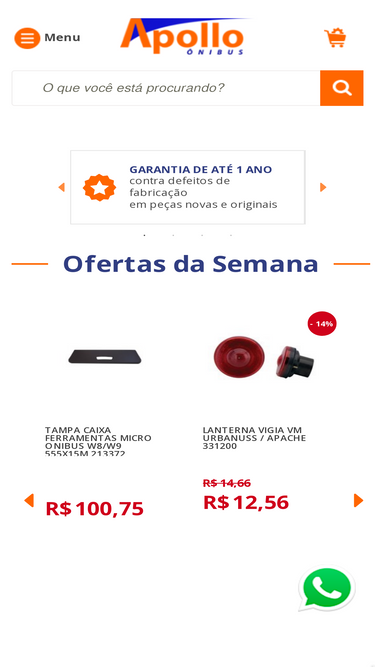Open the Menu drawer
Screen dimensions: 375x667
point(47,38)
